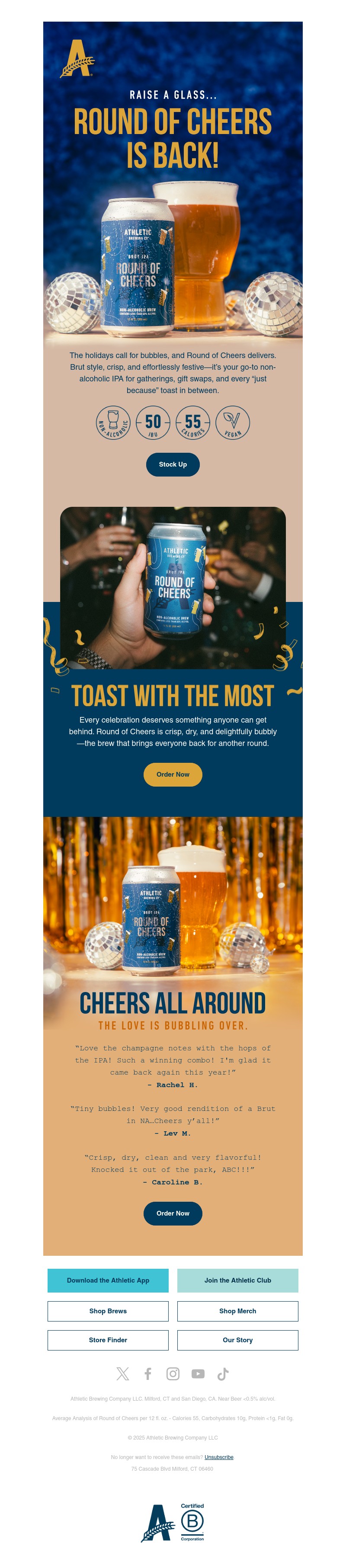Open the TikTok icon
This screenshot has width=346, height=1568.
223,1373
